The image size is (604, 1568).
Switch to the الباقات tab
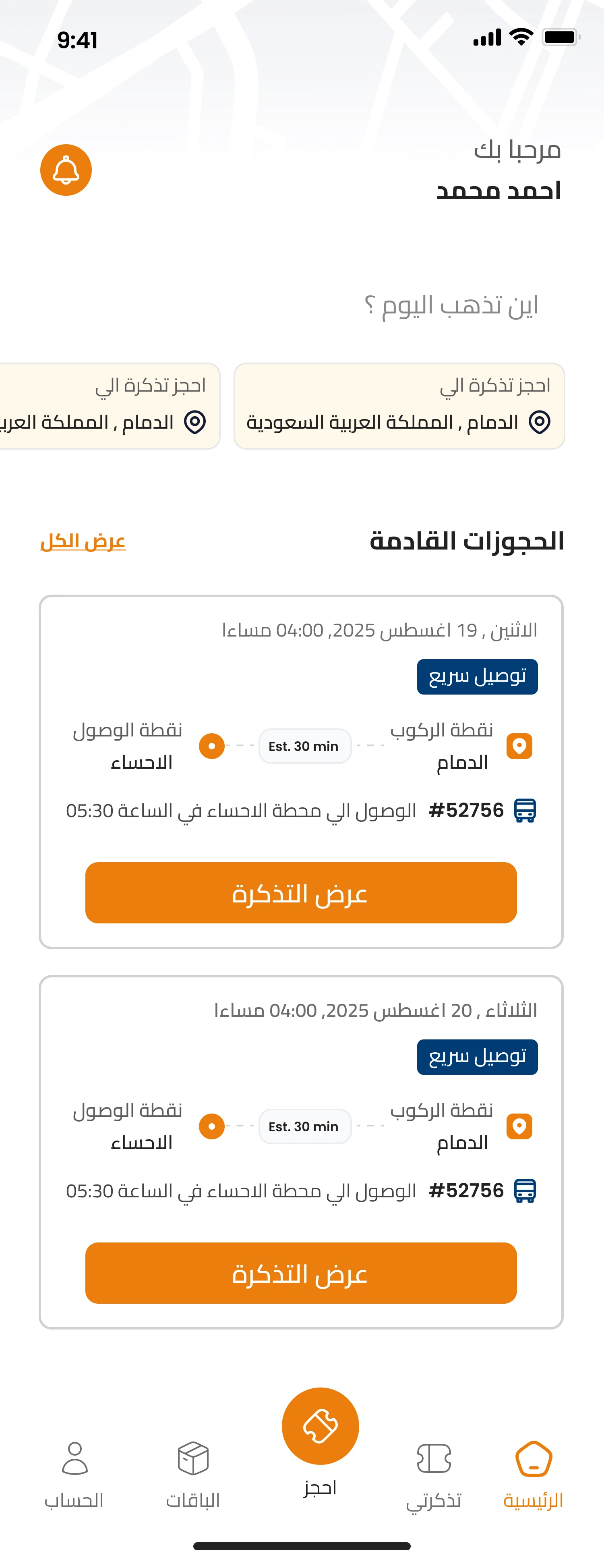tap(193, 1473)
